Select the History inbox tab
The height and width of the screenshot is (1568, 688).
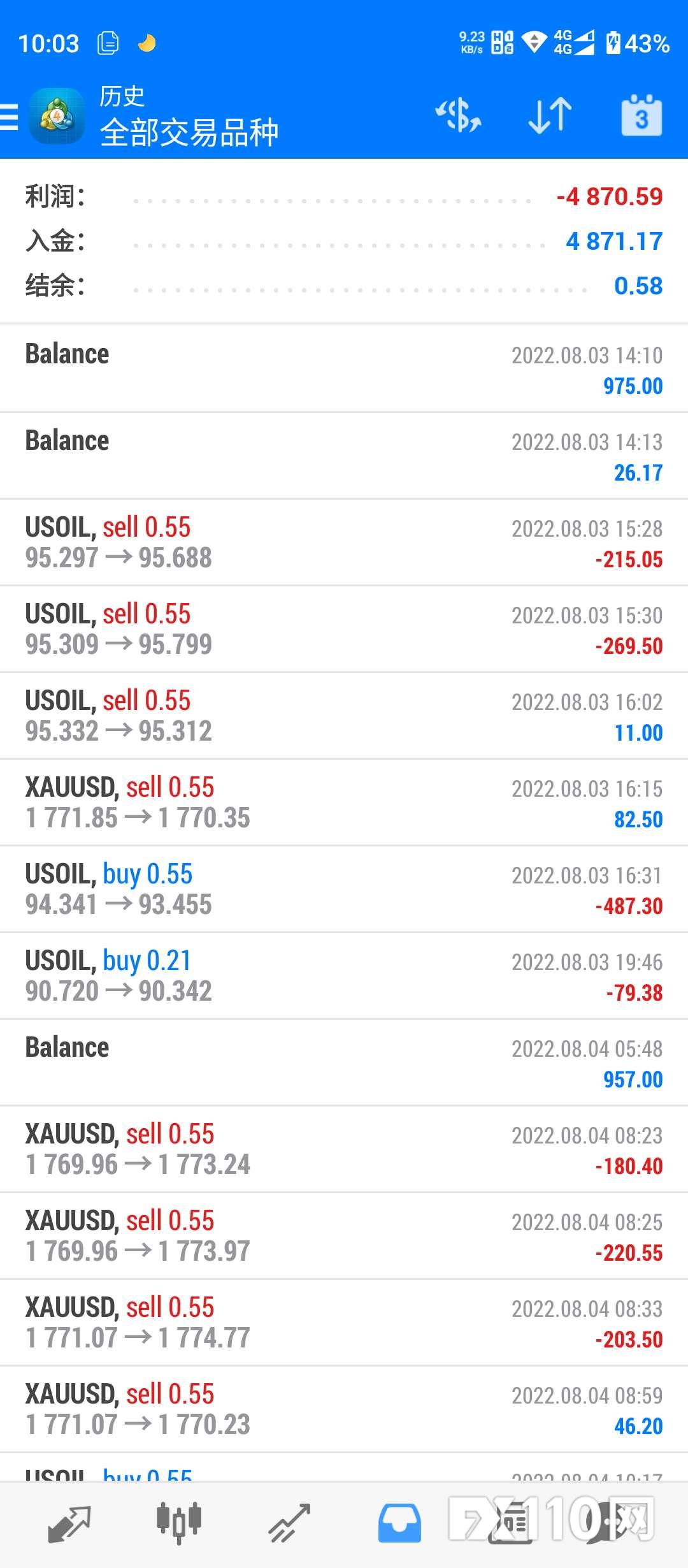(399, 1525)
